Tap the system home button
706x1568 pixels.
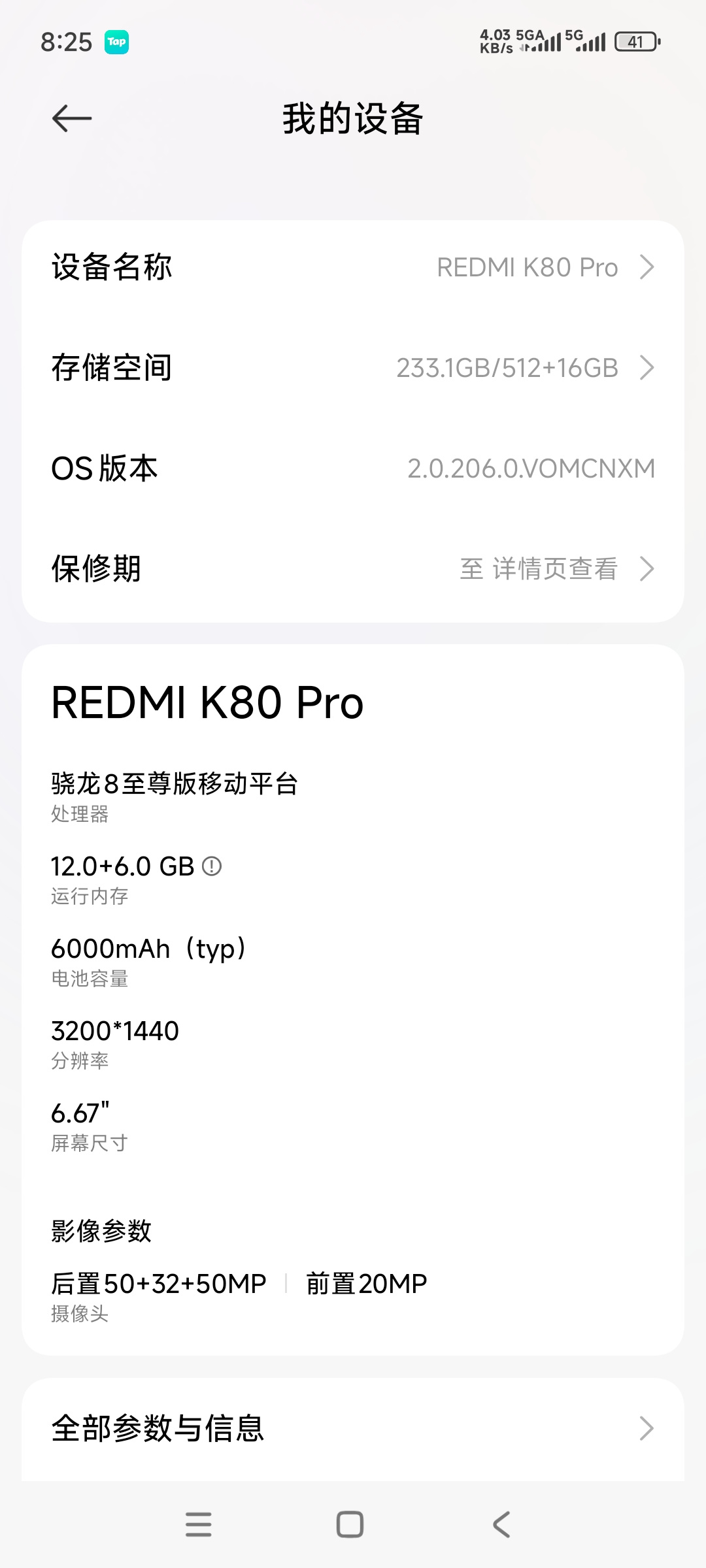[350, 1524]
